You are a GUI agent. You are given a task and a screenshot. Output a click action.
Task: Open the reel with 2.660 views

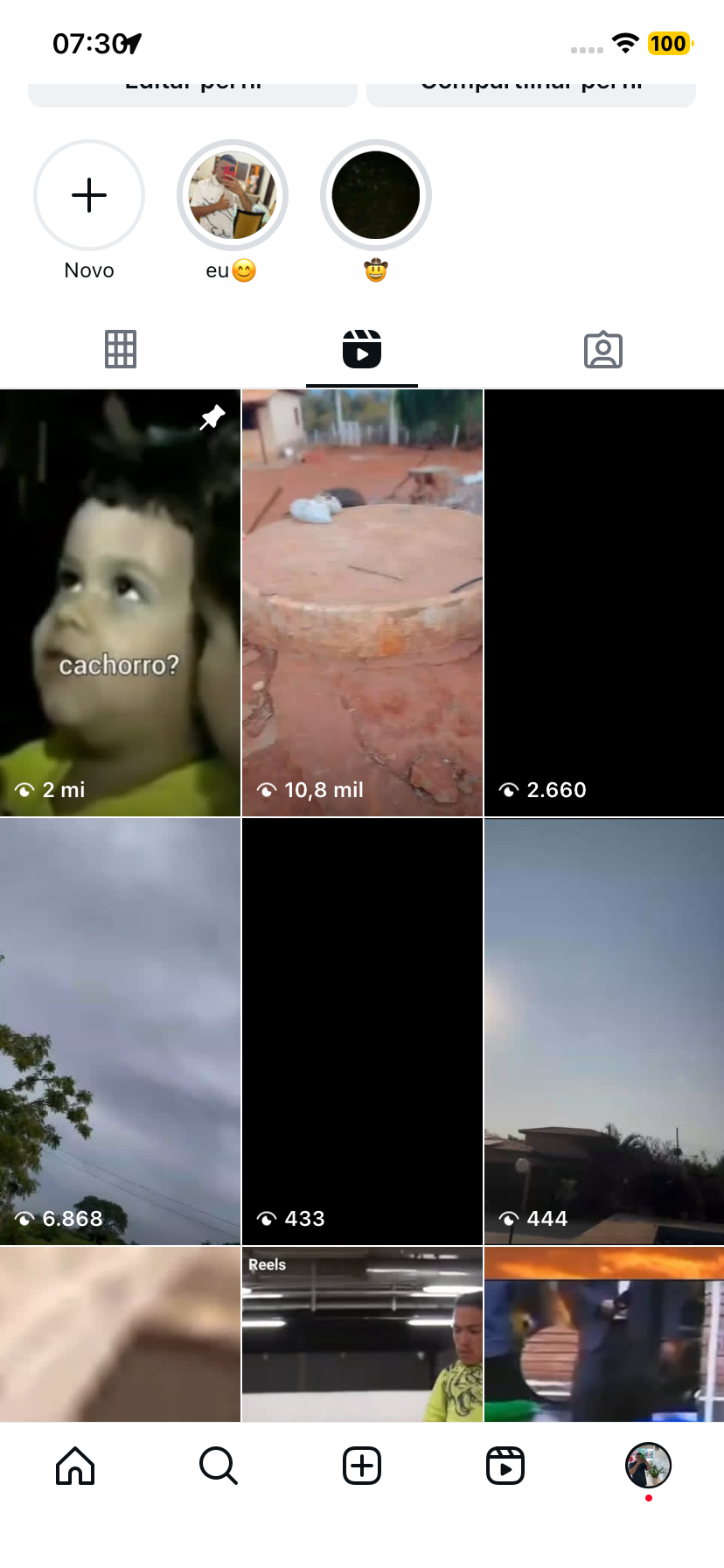click(x=604, y=603)
